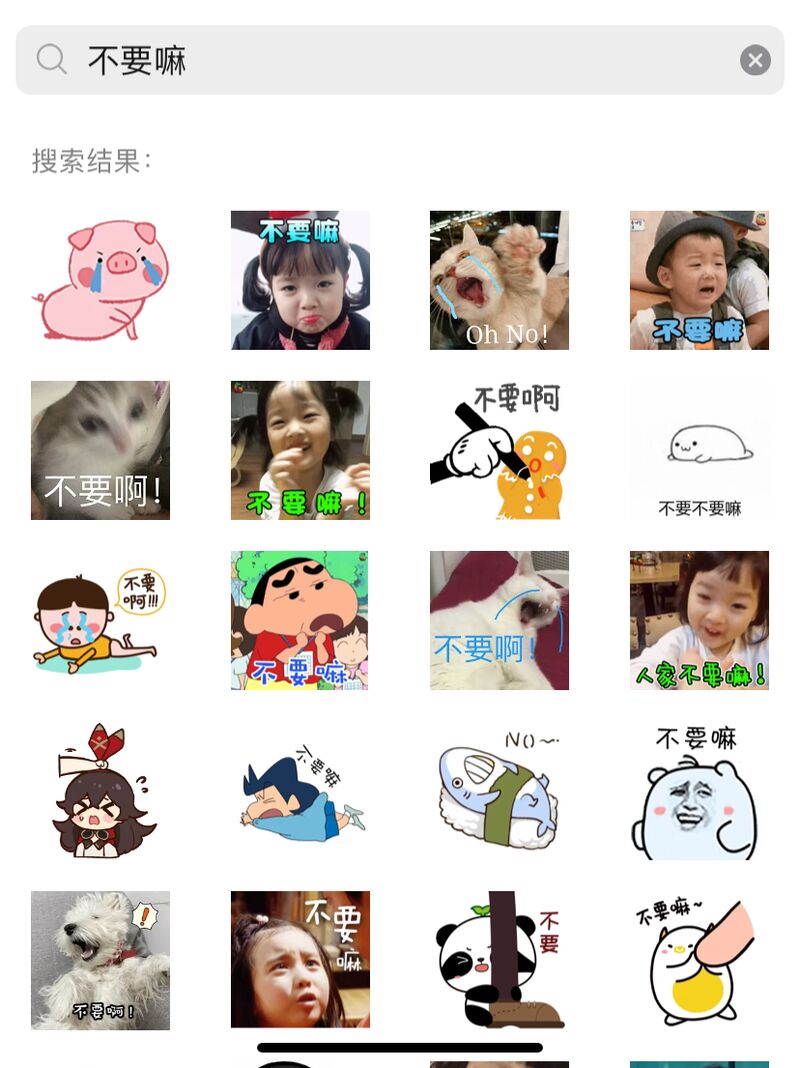Select the white dog 不要啊 sticker

pyautogui.click(x=100, y=960)
